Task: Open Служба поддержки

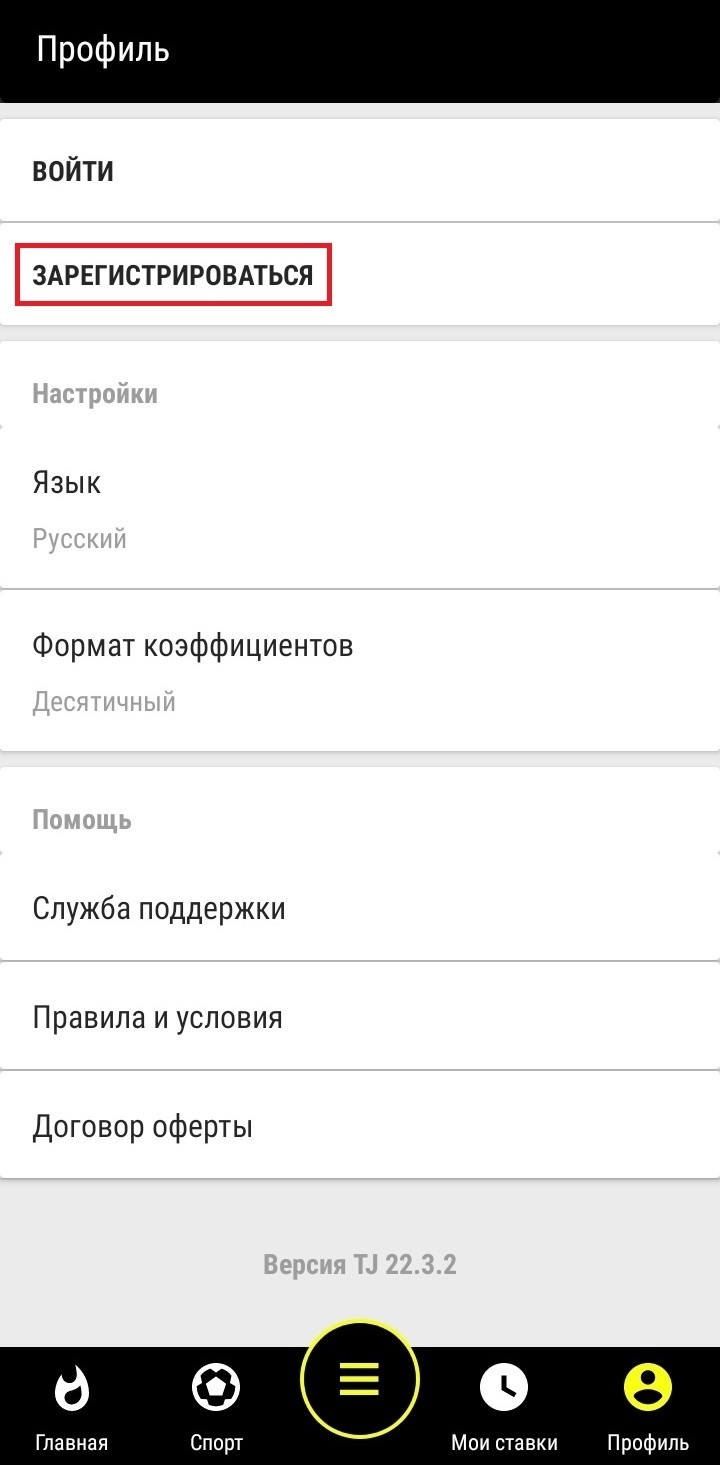Action: pyautogui.click(x=360, y=908)
